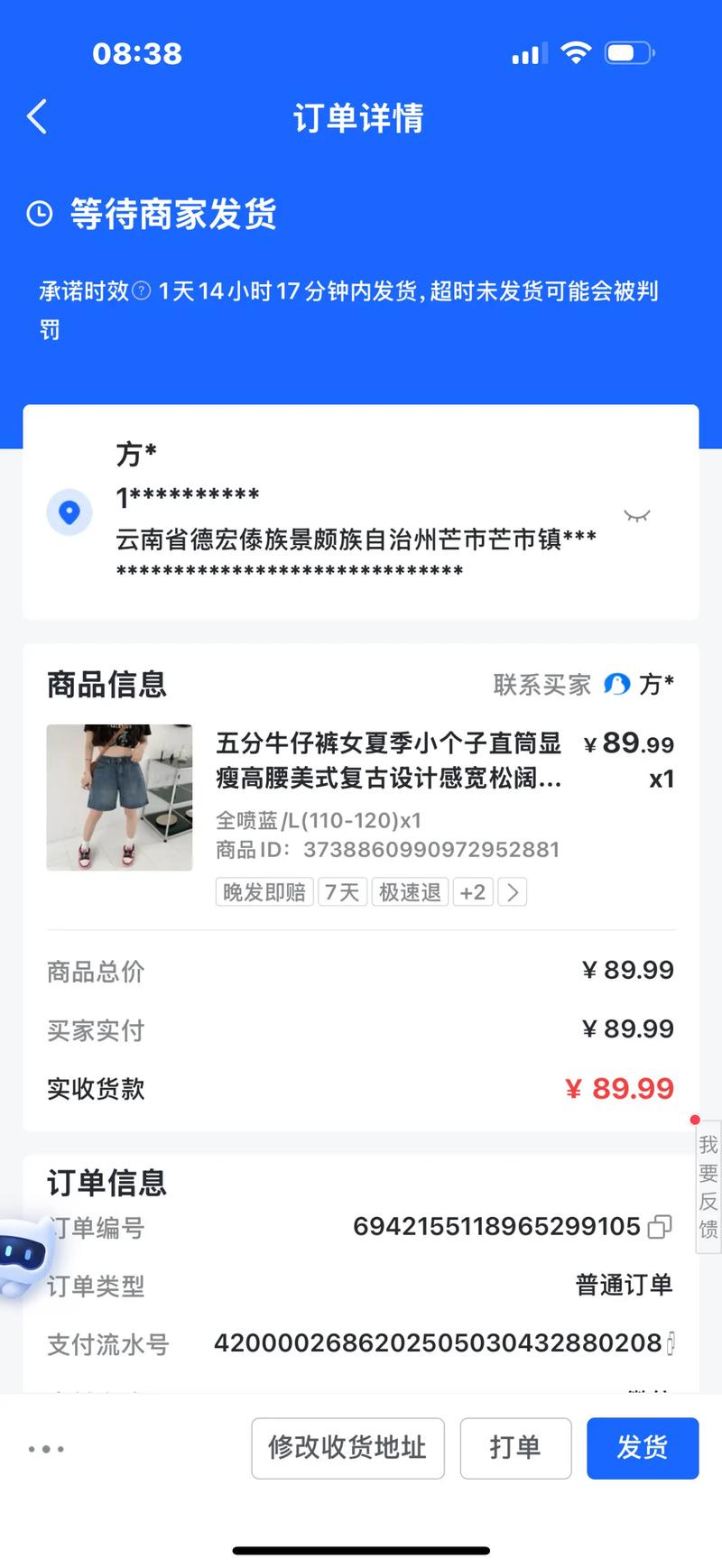Click the chevron to view all service guarantees
Image resolution: width=722 pixels, height=1568 pixels.
pyautogui.click(x=512, y=891)
